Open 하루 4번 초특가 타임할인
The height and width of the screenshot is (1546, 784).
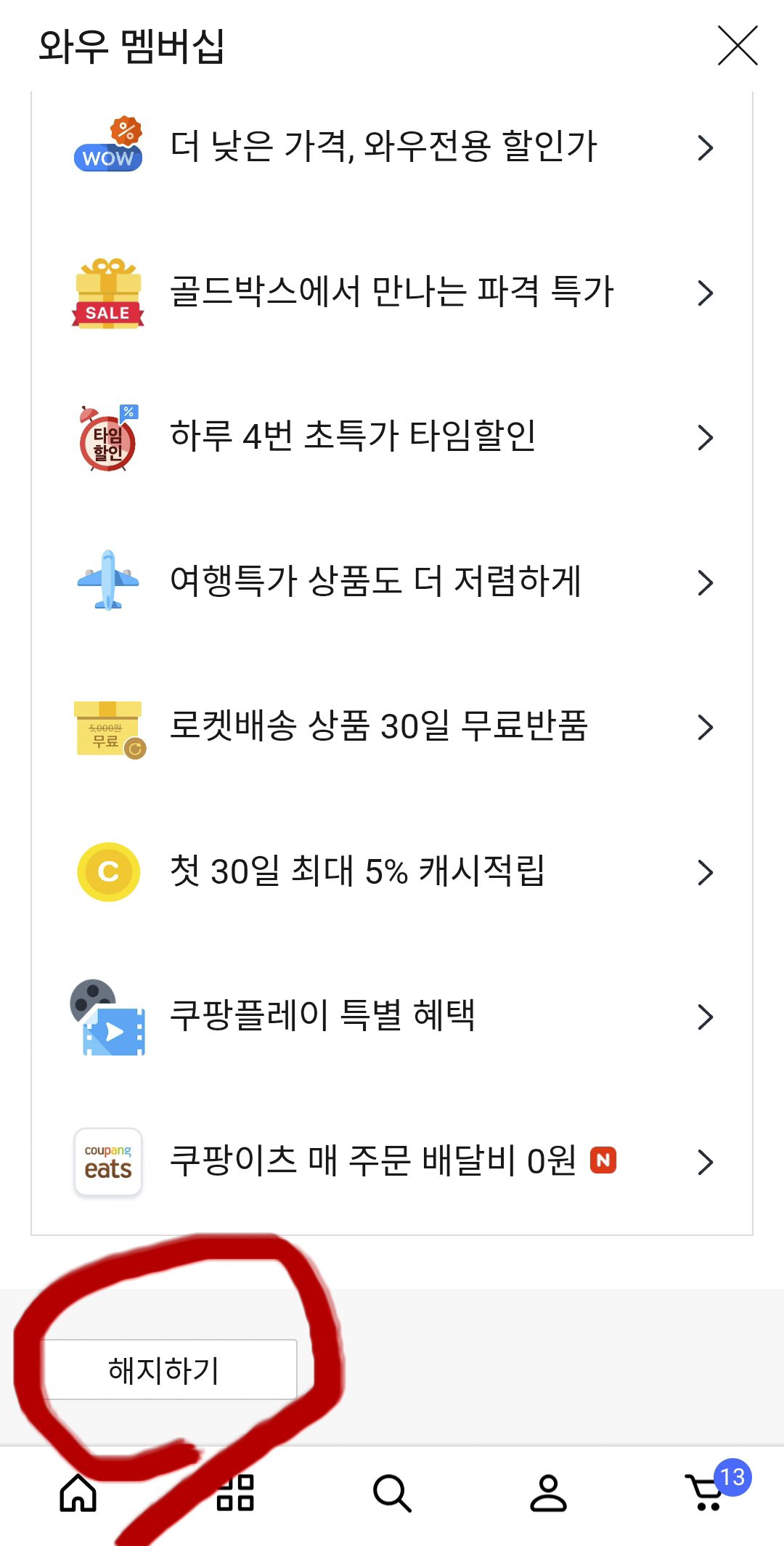point(392,437)
